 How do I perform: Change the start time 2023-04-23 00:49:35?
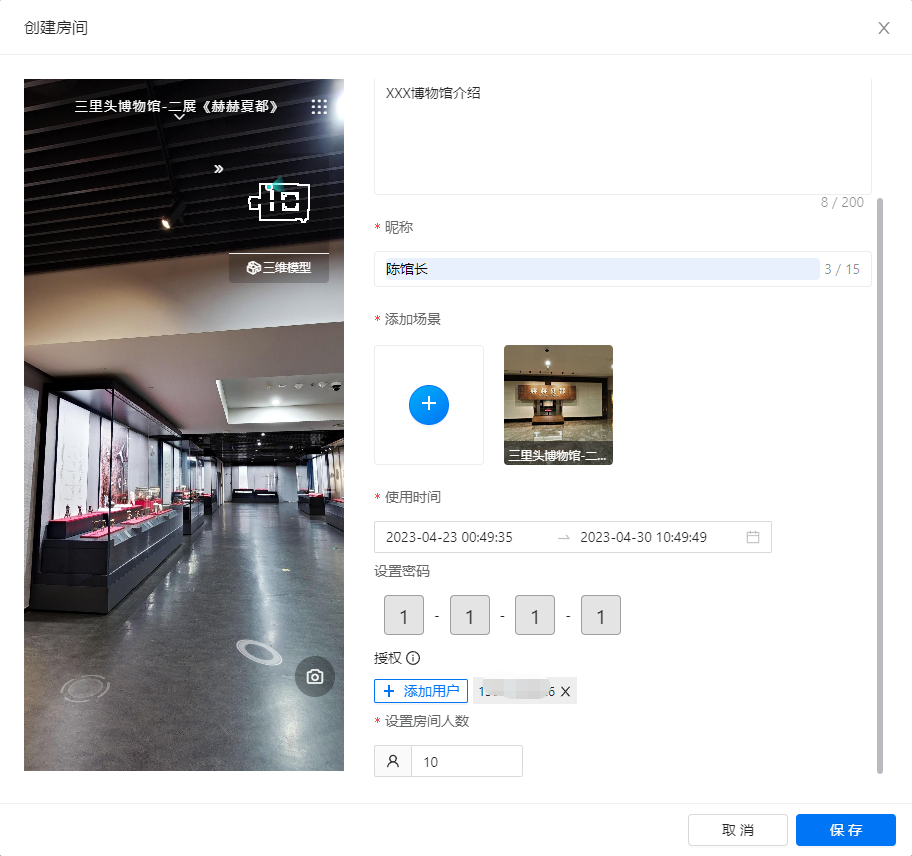tap(450, 537)
